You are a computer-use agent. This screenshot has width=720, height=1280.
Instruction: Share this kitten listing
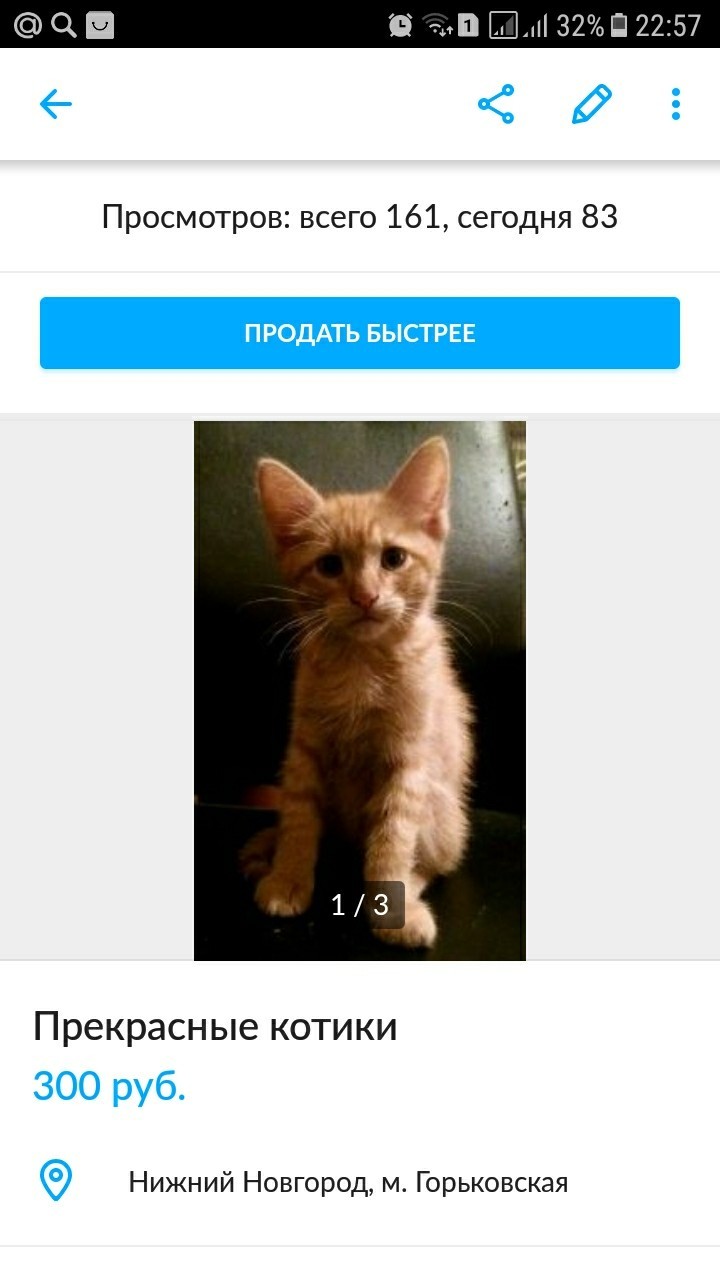(x=496, y=104)
